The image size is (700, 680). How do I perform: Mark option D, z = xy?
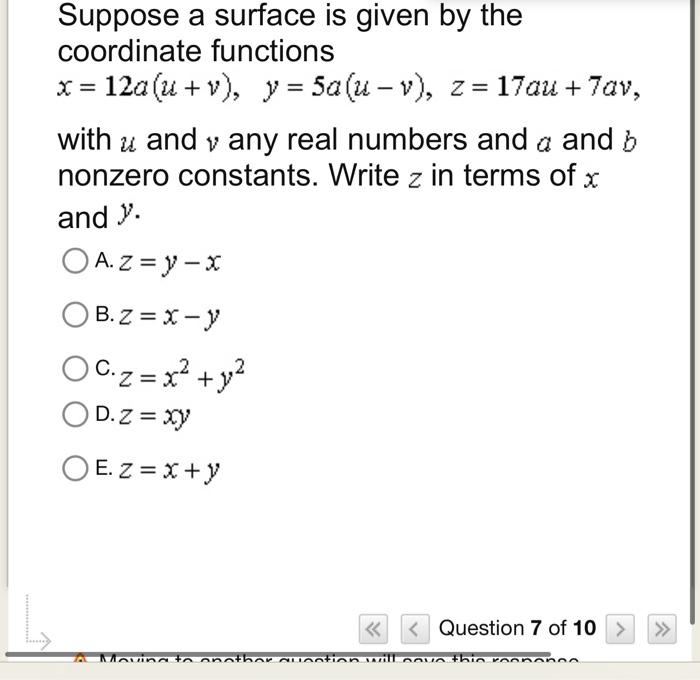click(x=76, y=413)
